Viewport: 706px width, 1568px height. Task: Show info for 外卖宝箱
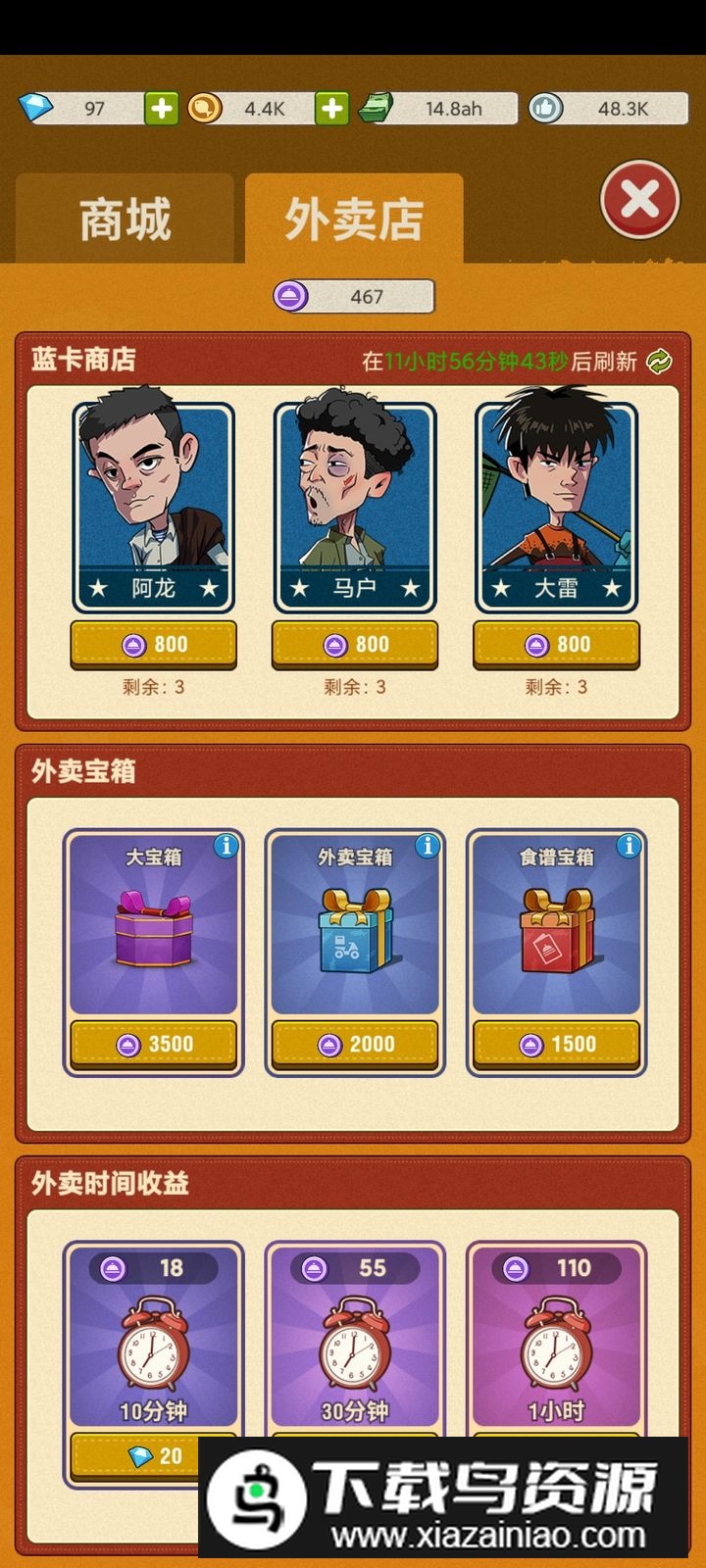[427, 846]
